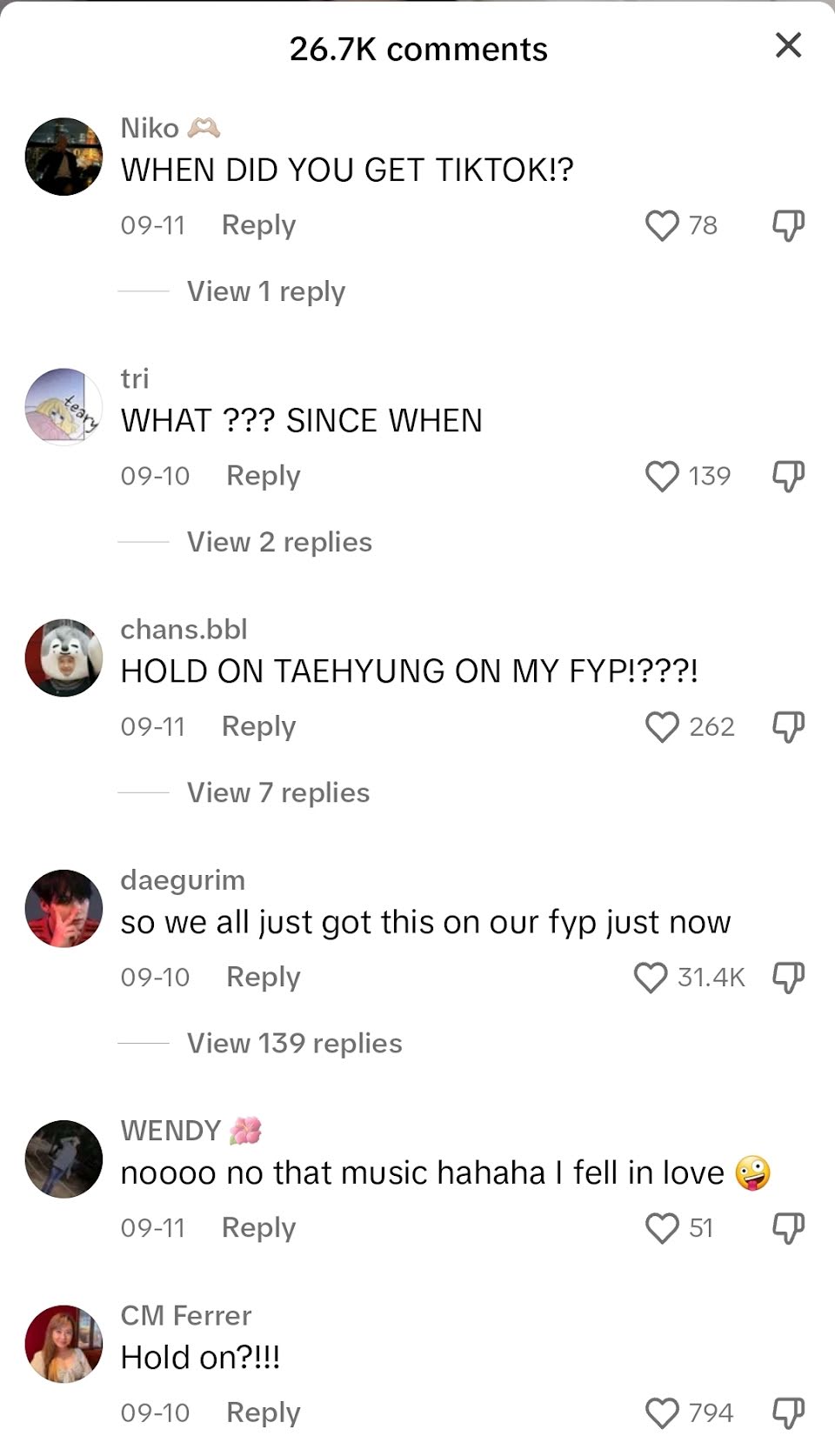
Task: Open CM Ferrer's profile picture
Action: point(63,1344)
